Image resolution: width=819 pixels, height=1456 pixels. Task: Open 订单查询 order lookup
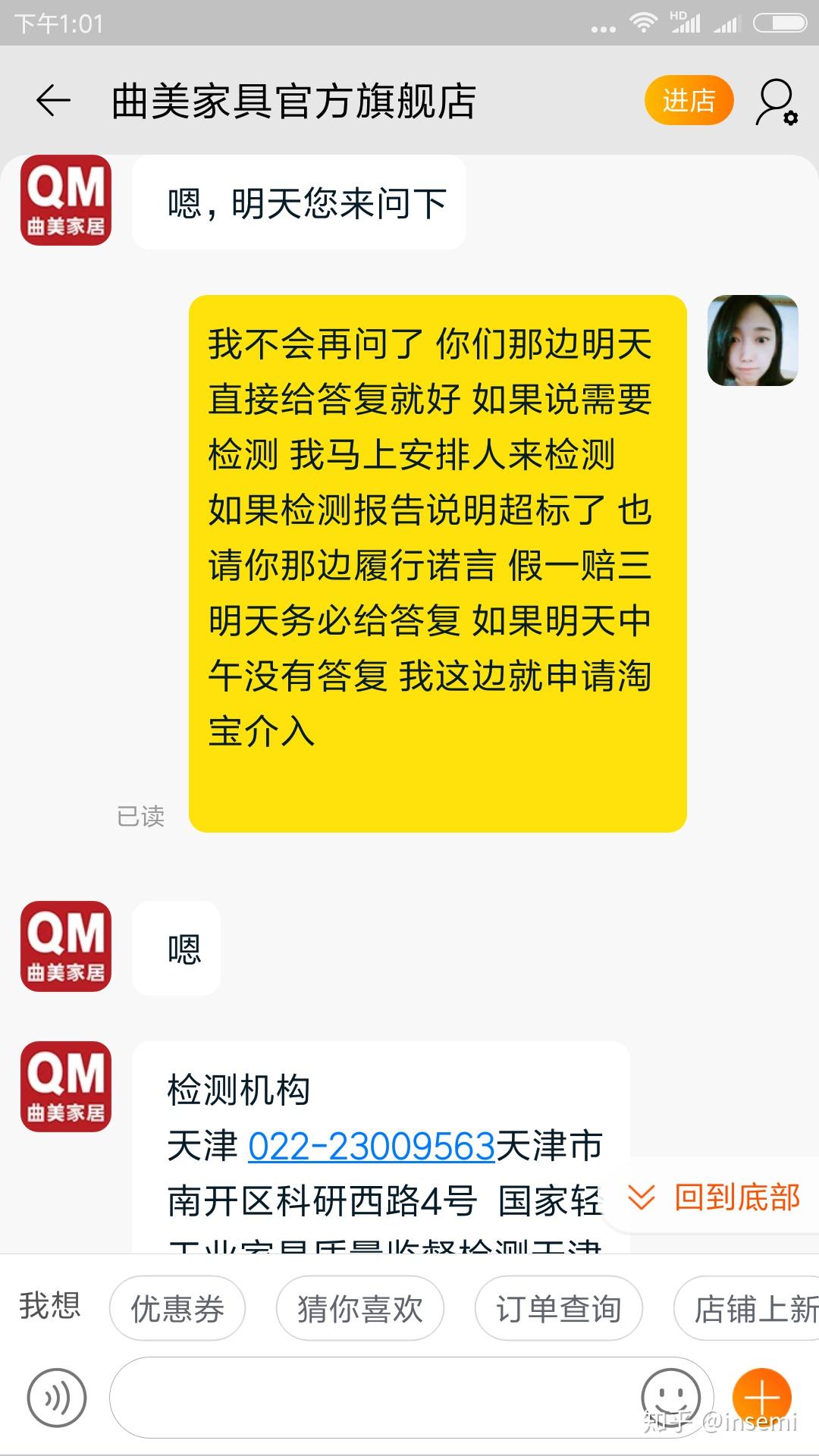(x=558, y=1308)
